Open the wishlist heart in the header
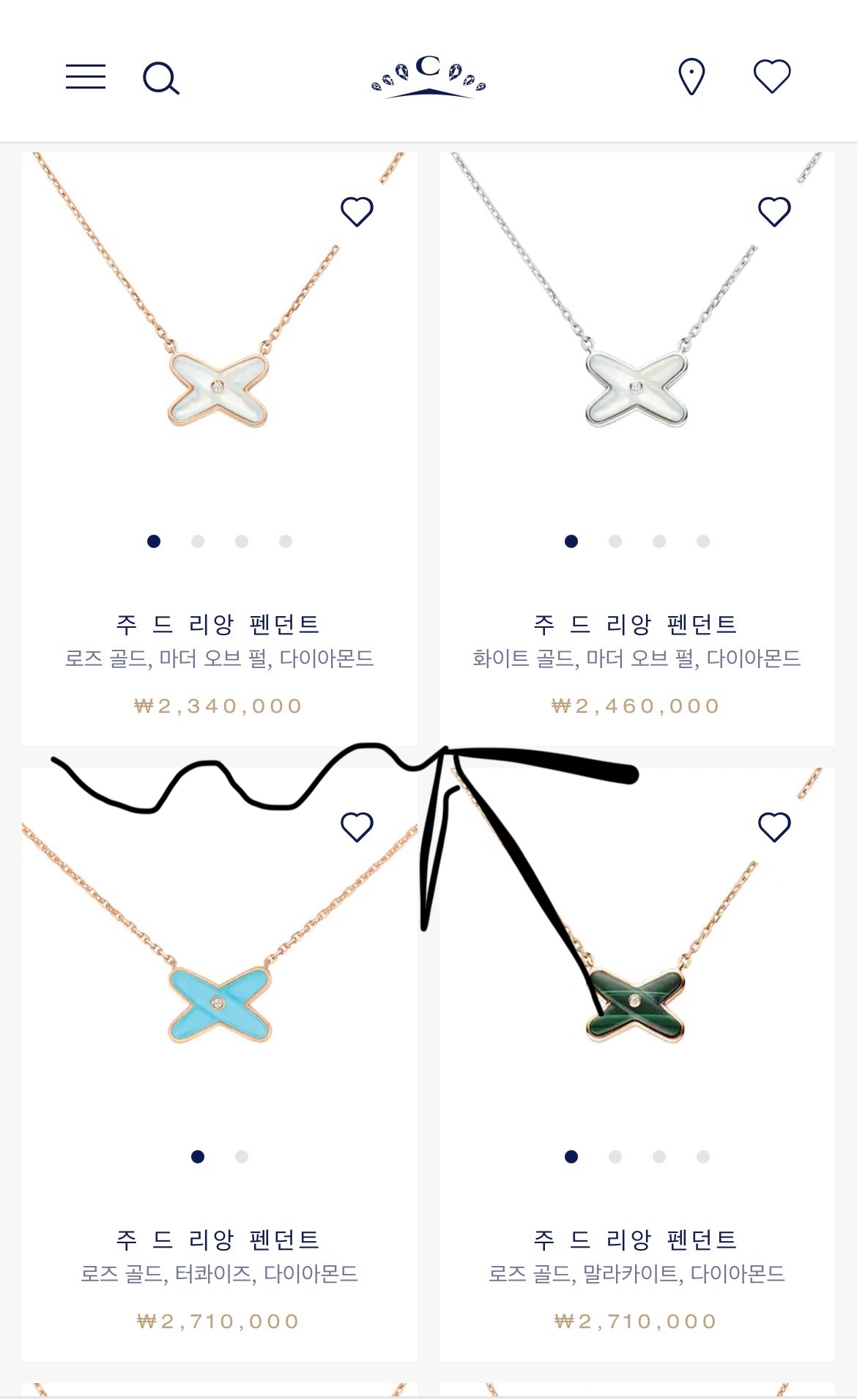 [x=772, y=76]
